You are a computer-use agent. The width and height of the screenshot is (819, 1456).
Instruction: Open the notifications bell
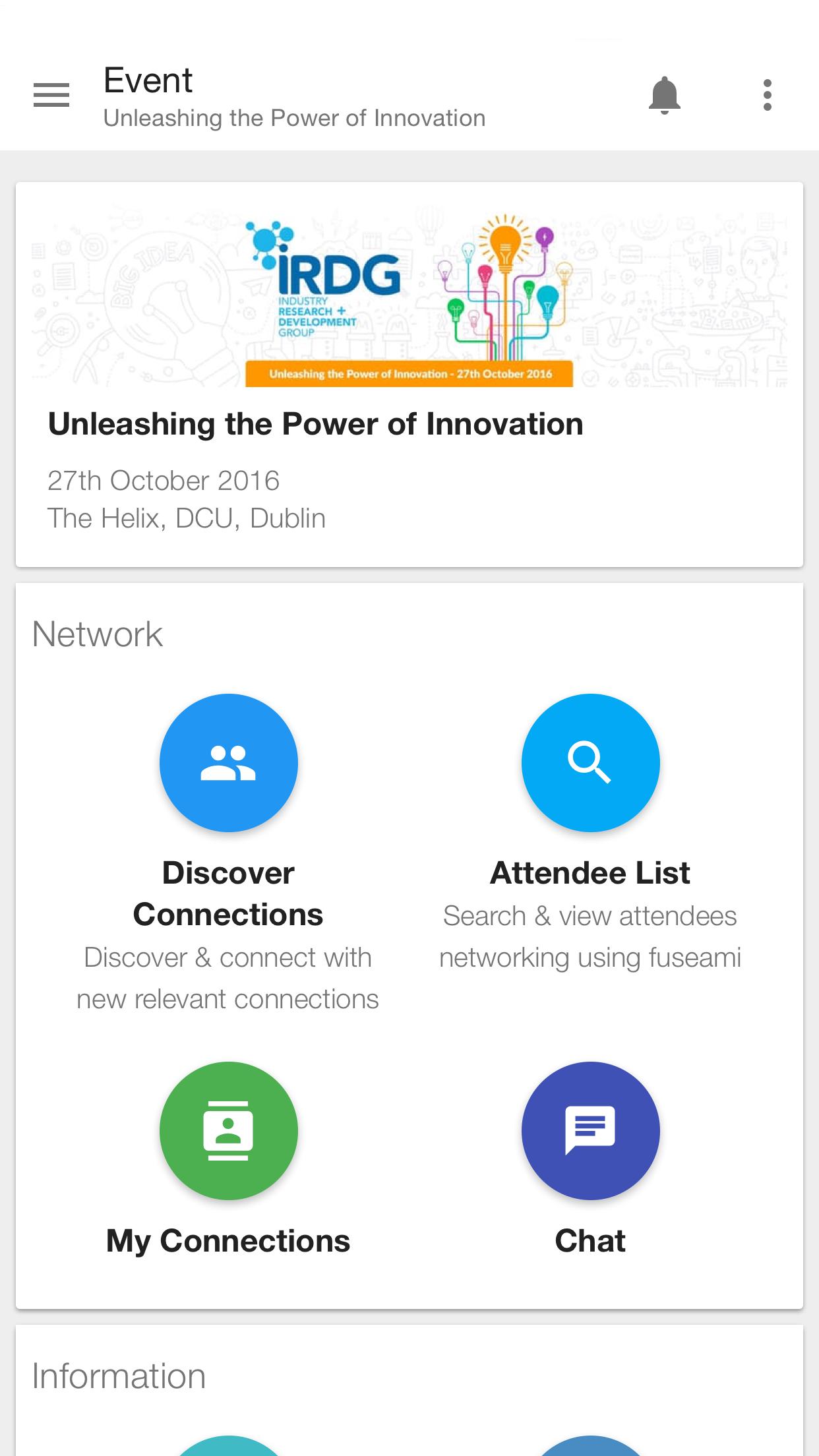tap(664, 96)
